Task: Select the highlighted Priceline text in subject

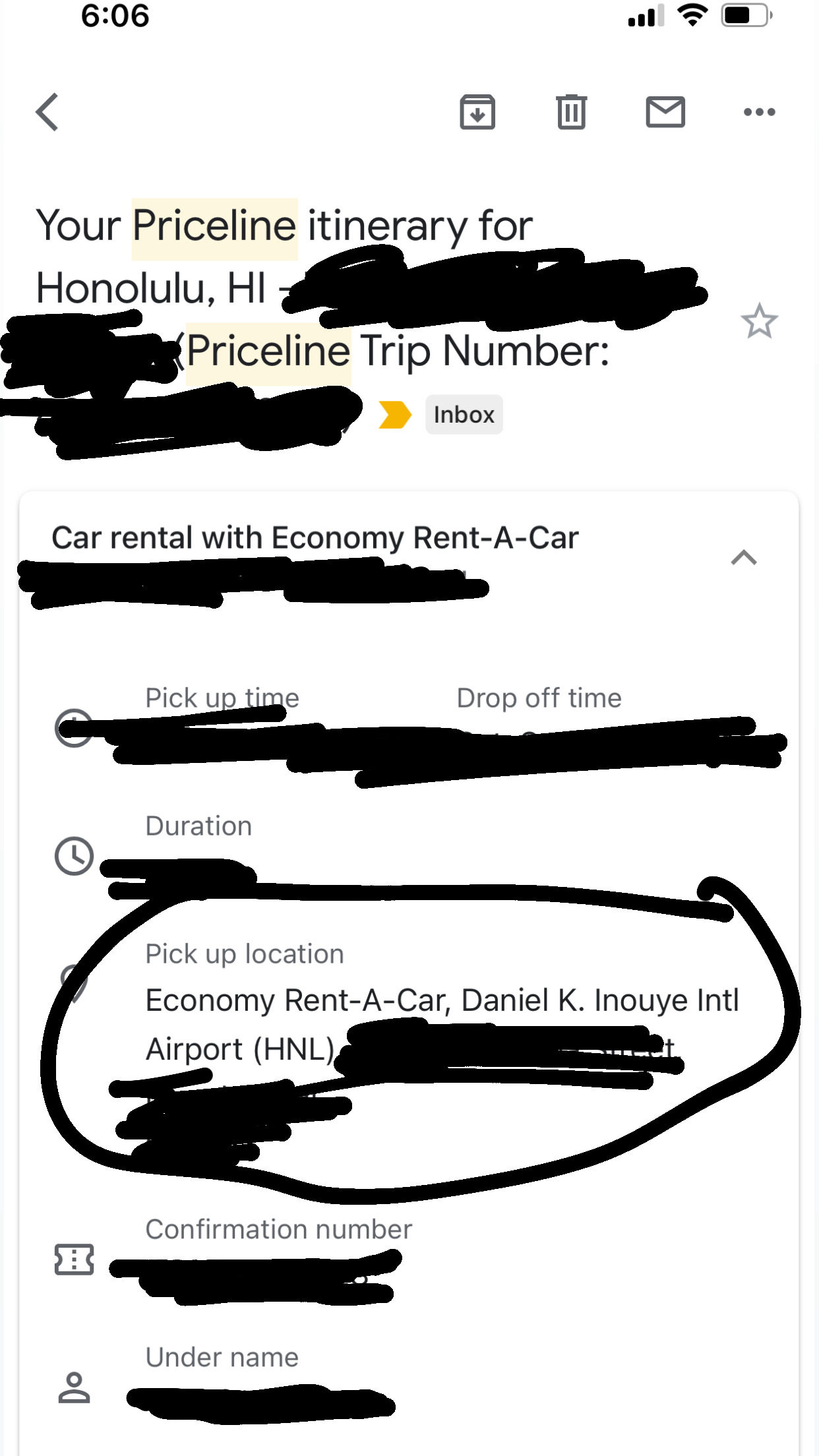Action: point(214,225)
